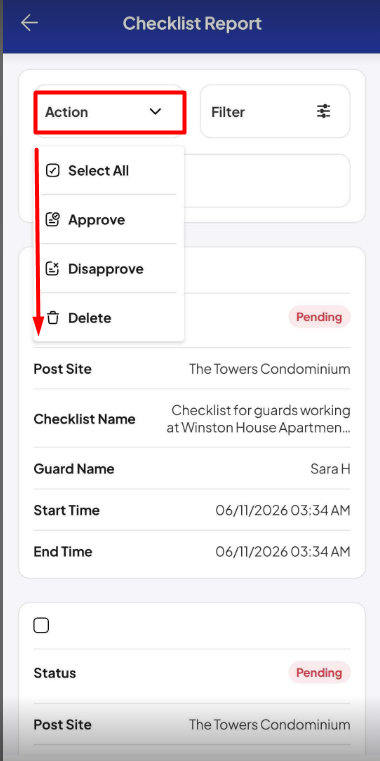Image resolution: width=380 pixels, height=761 pixels.
Task: Collapse the Action dropdown
Action: point(110,112)
